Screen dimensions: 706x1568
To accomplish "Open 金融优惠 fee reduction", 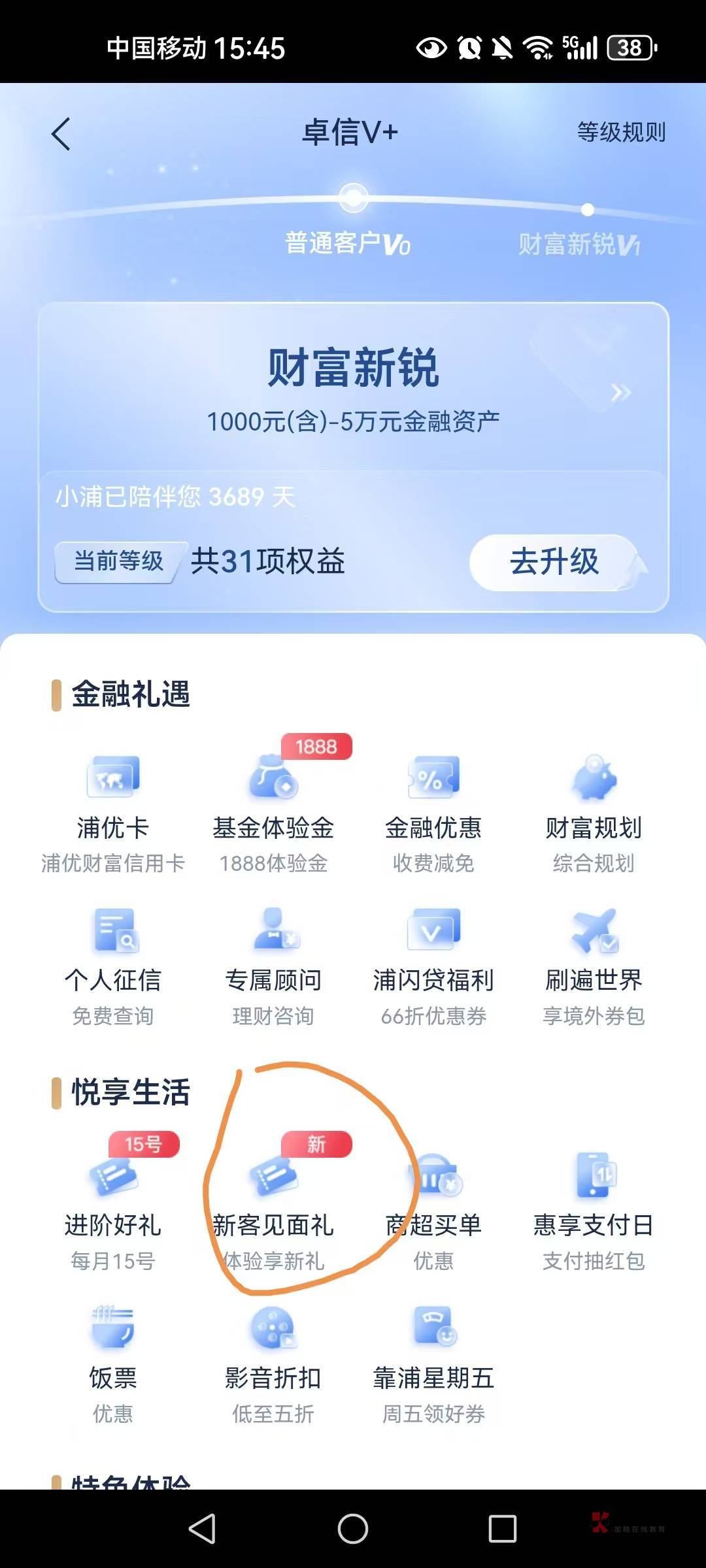I will 433,813.
